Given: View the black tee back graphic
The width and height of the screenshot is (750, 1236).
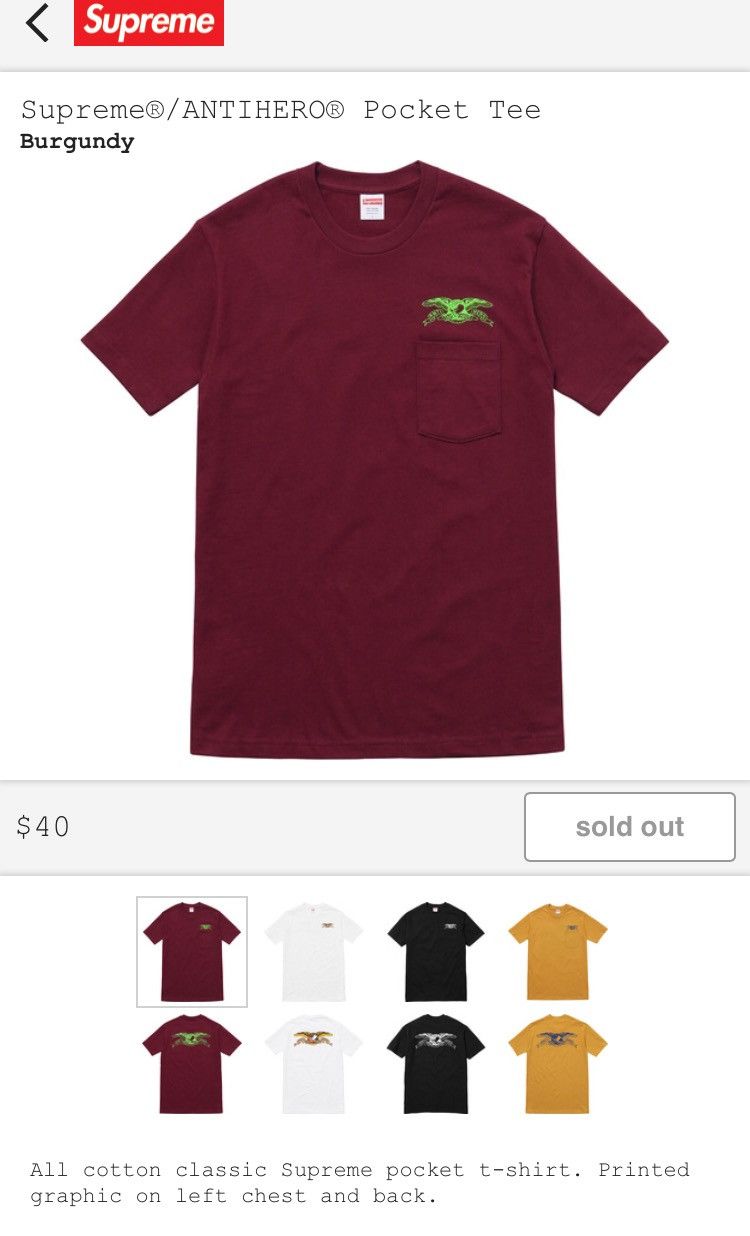Looking at the screenshot, I should pos(436,1064).
